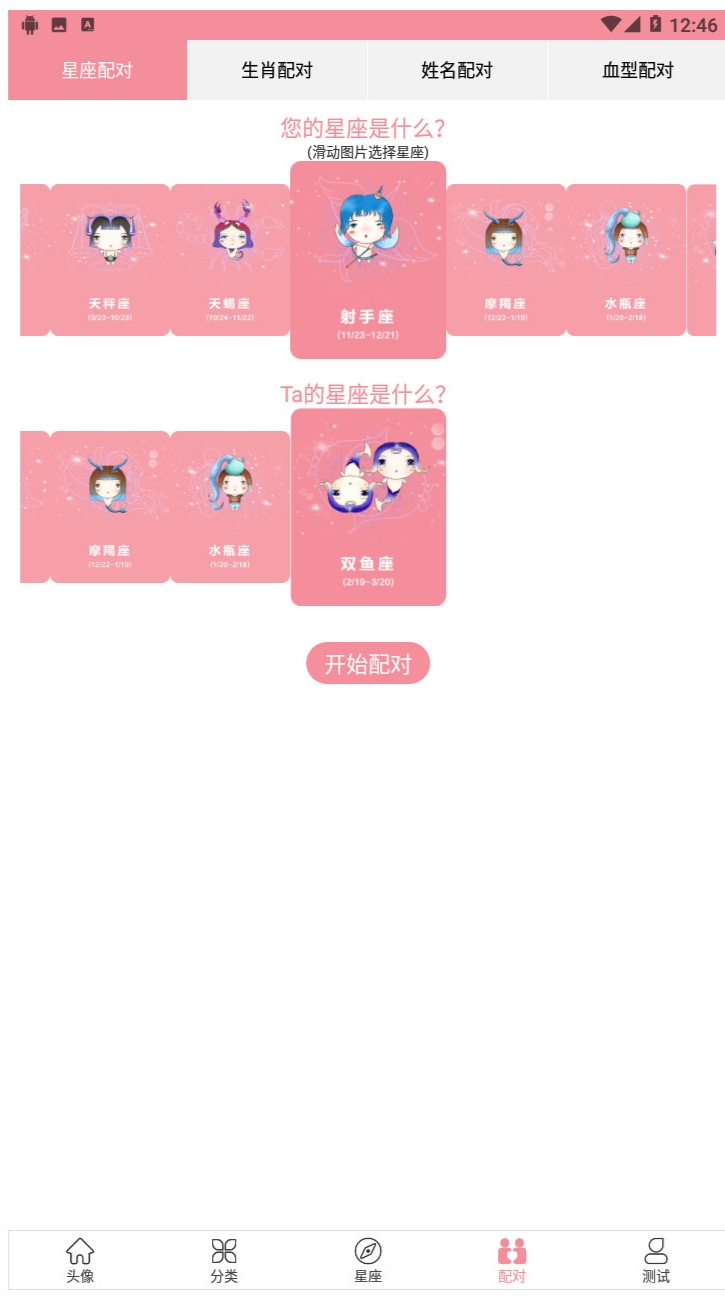Select the 双鱼座 card for Ta

[x=368, y=507]
